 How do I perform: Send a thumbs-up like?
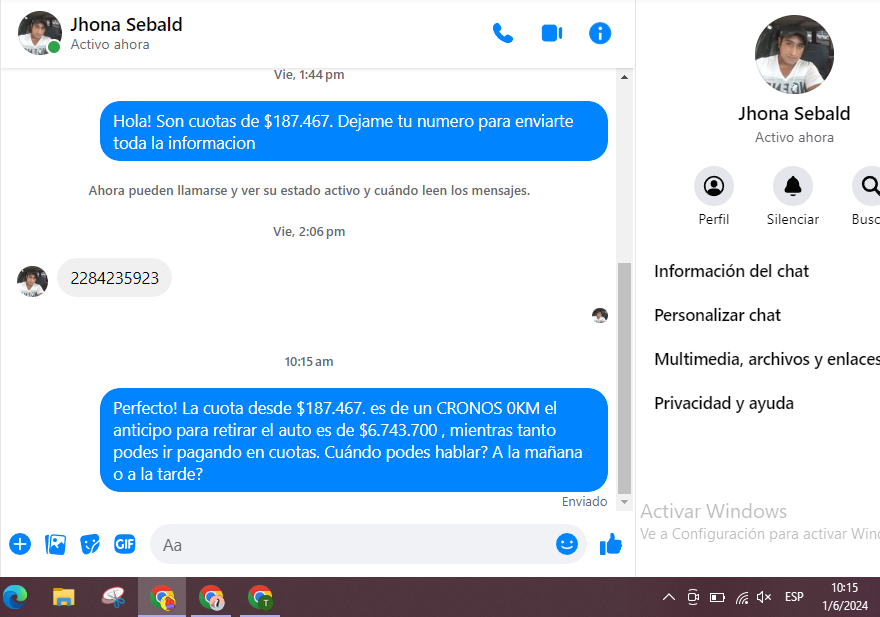pyautogui.click(x=610, y=544)
